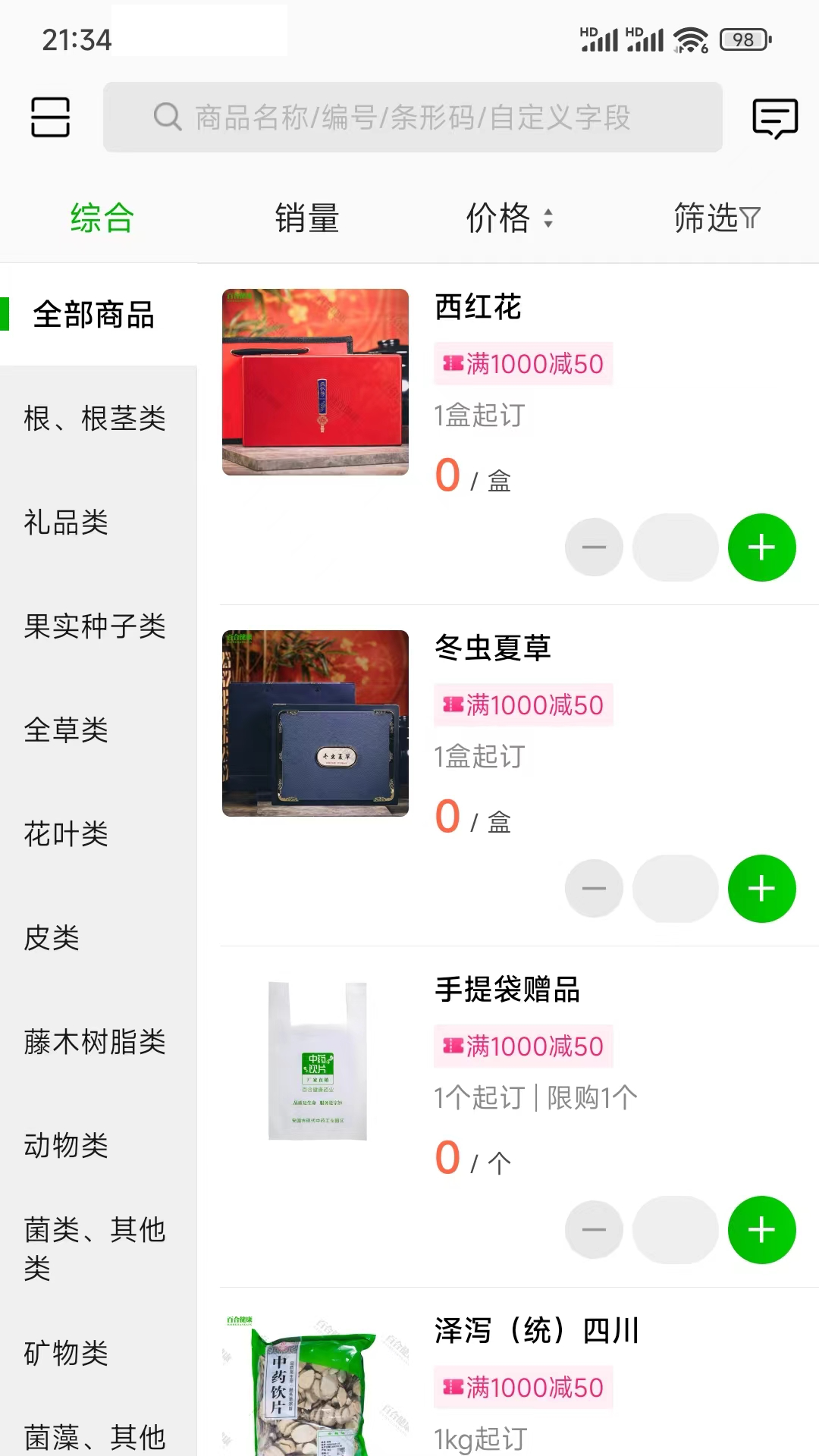The width and height of the screenshot is (819, 1456).
Task: Select the 礼品类 category
Action: coord(67,522)
